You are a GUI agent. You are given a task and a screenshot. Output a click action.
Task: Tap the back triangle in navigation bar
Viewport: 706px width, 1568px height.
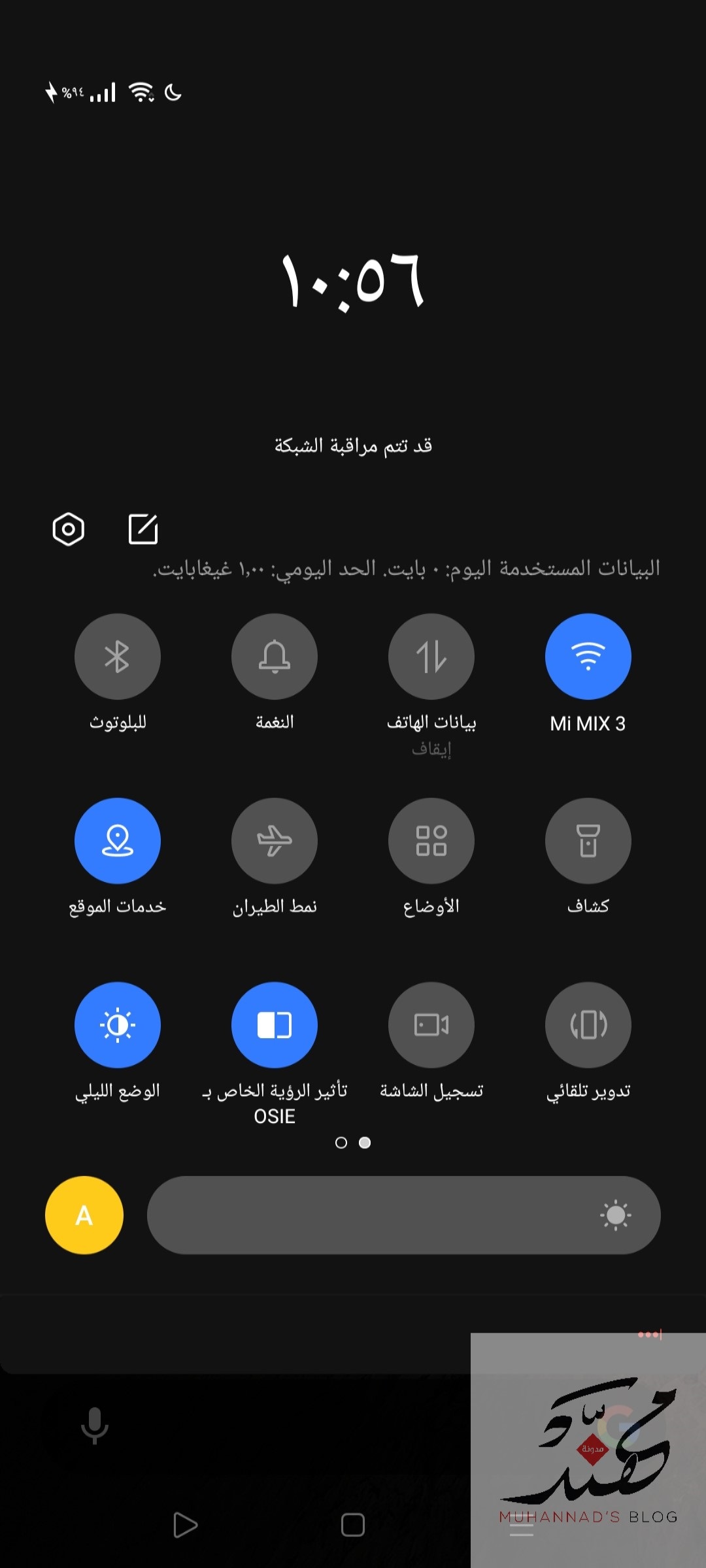pos(185,1525)
